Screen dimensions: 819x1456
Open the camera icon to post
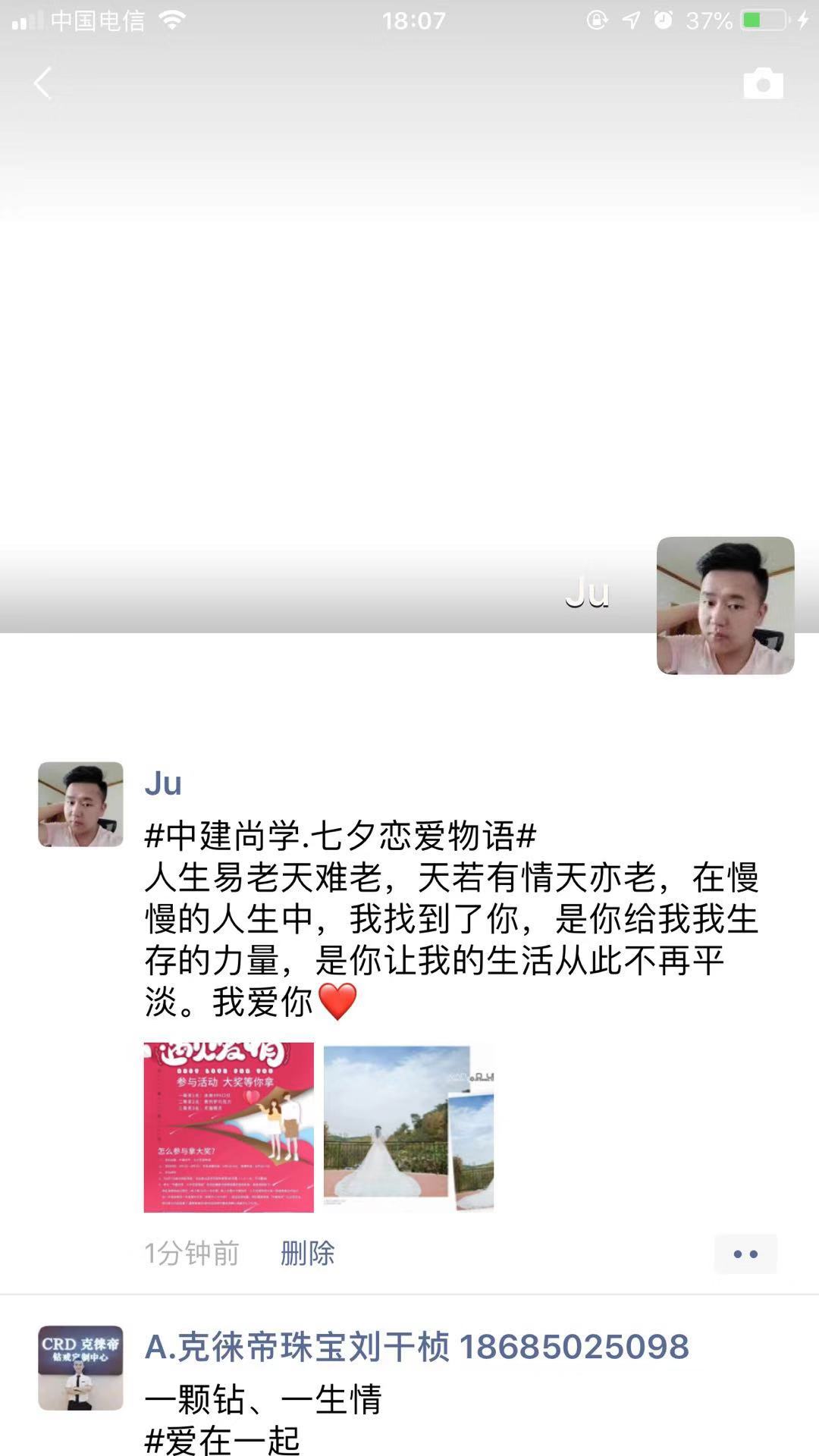[763, 84]
